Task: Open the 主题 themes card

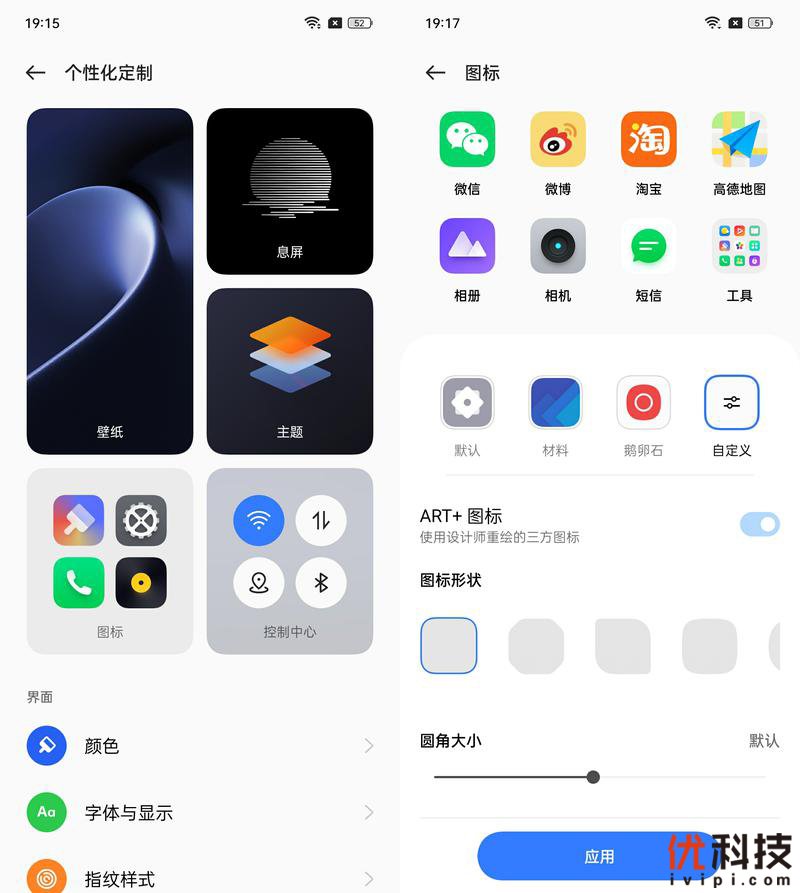Action: (x=290, y=371)
